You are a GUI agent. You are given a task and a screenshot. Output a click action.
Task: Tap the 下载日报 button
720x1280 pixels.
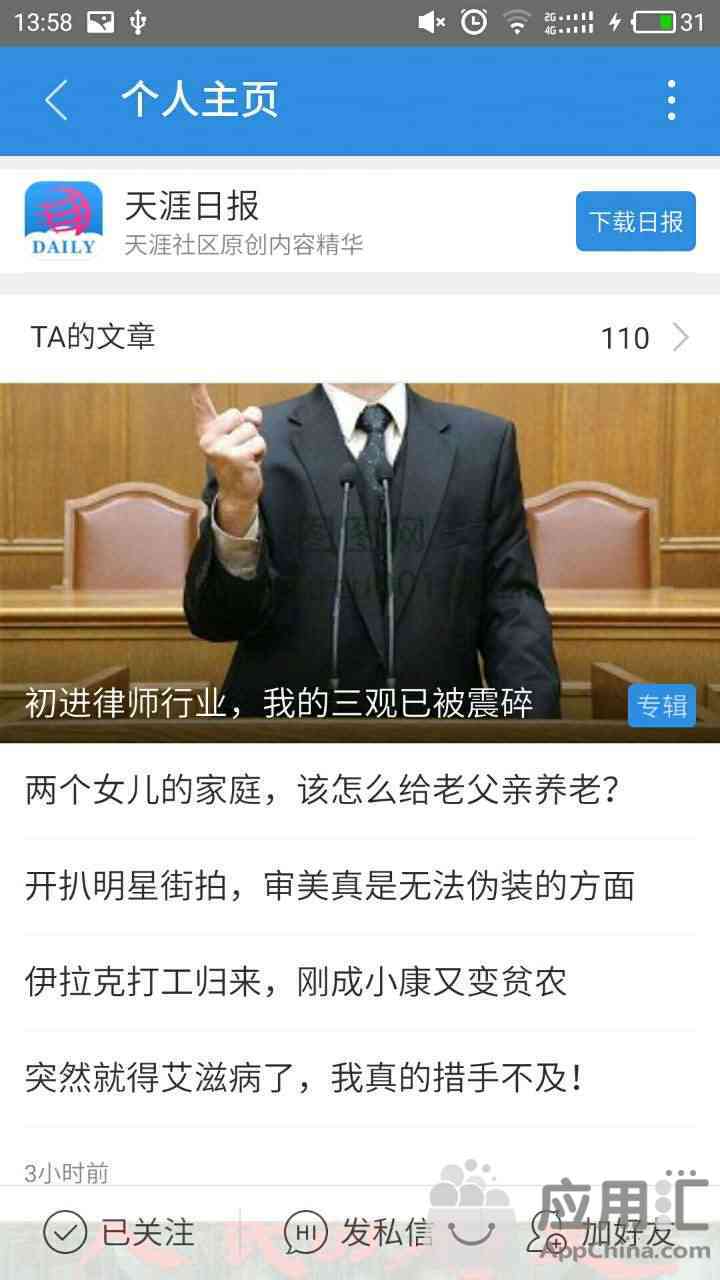pyautogui.click(x=635, y=221)
